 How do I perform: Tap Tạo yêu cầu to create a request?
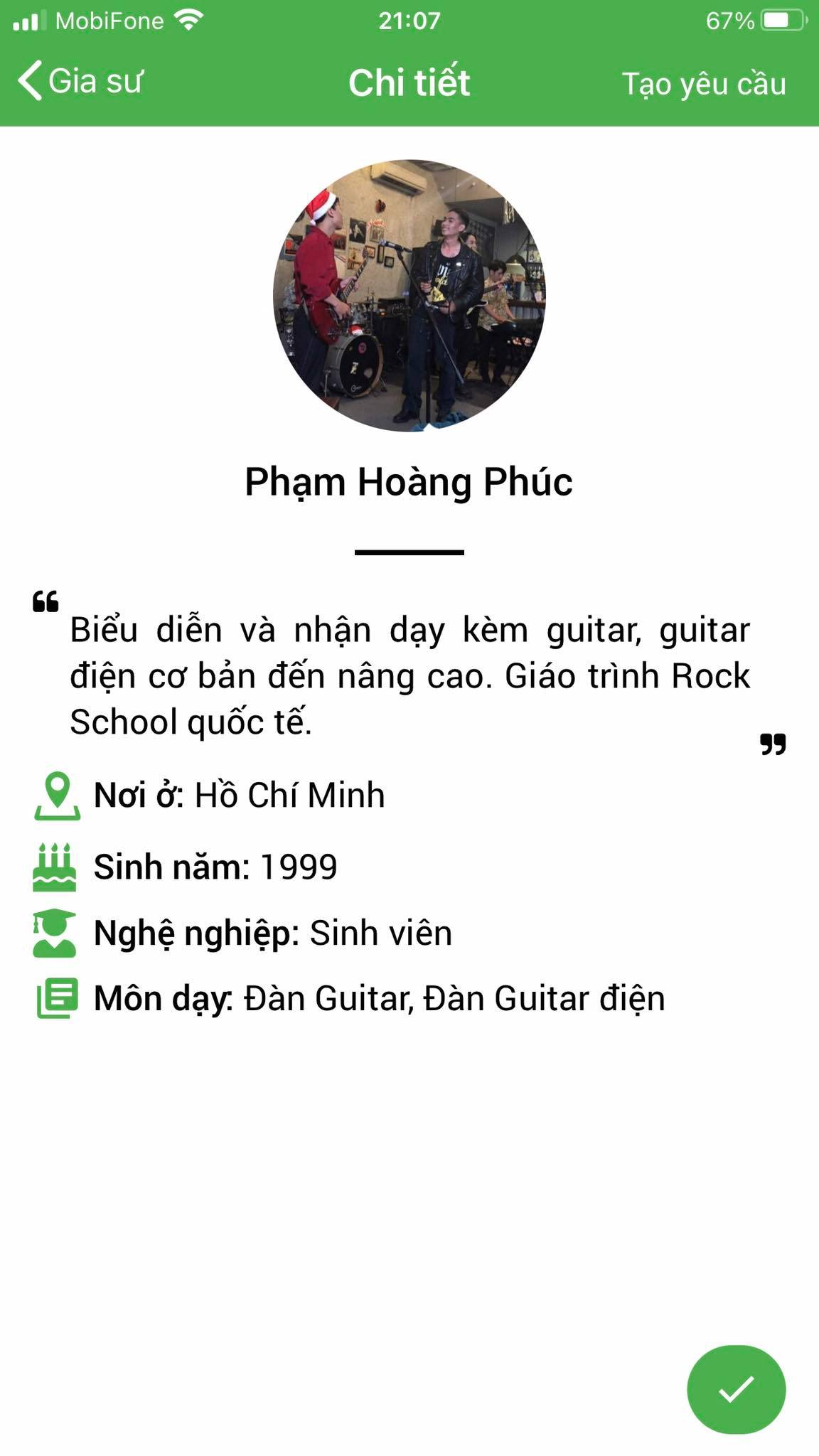[704, 84]
